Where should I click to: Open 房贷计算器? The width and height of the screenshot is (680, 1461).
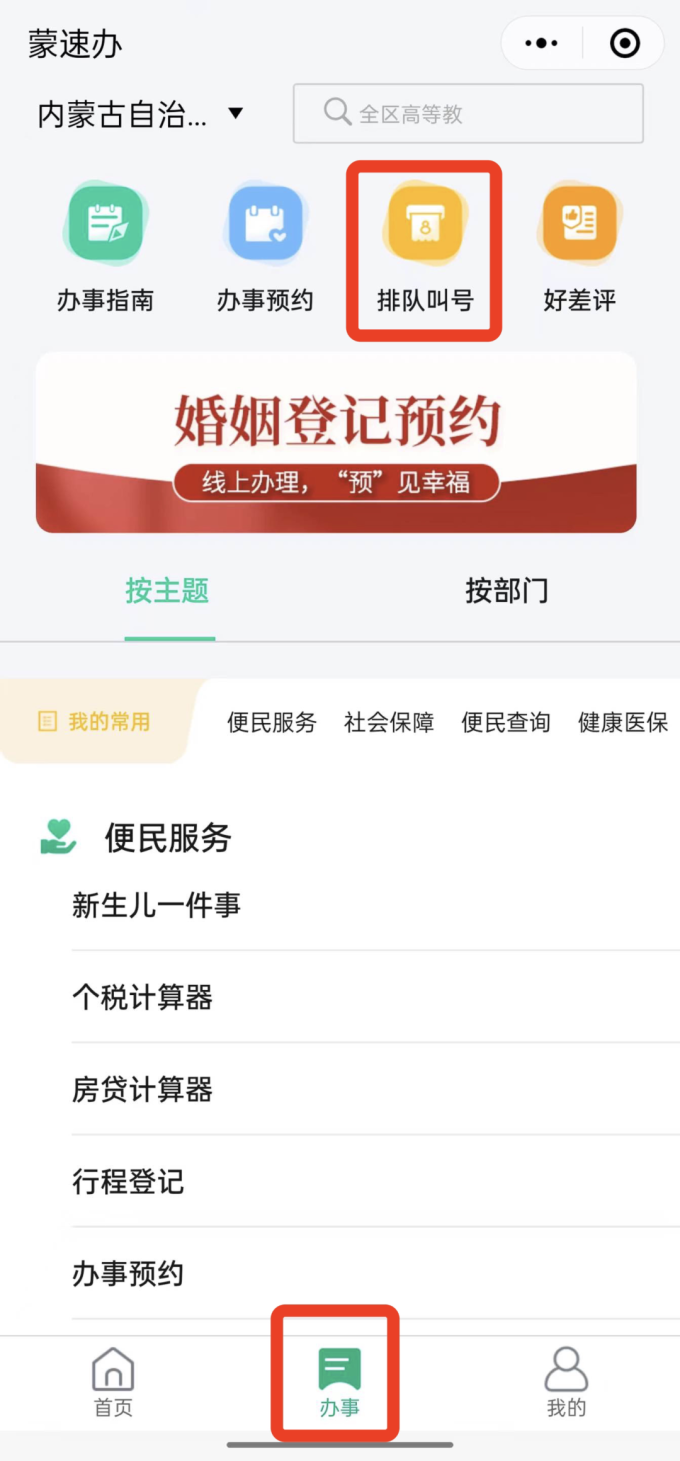(376, 1089)
